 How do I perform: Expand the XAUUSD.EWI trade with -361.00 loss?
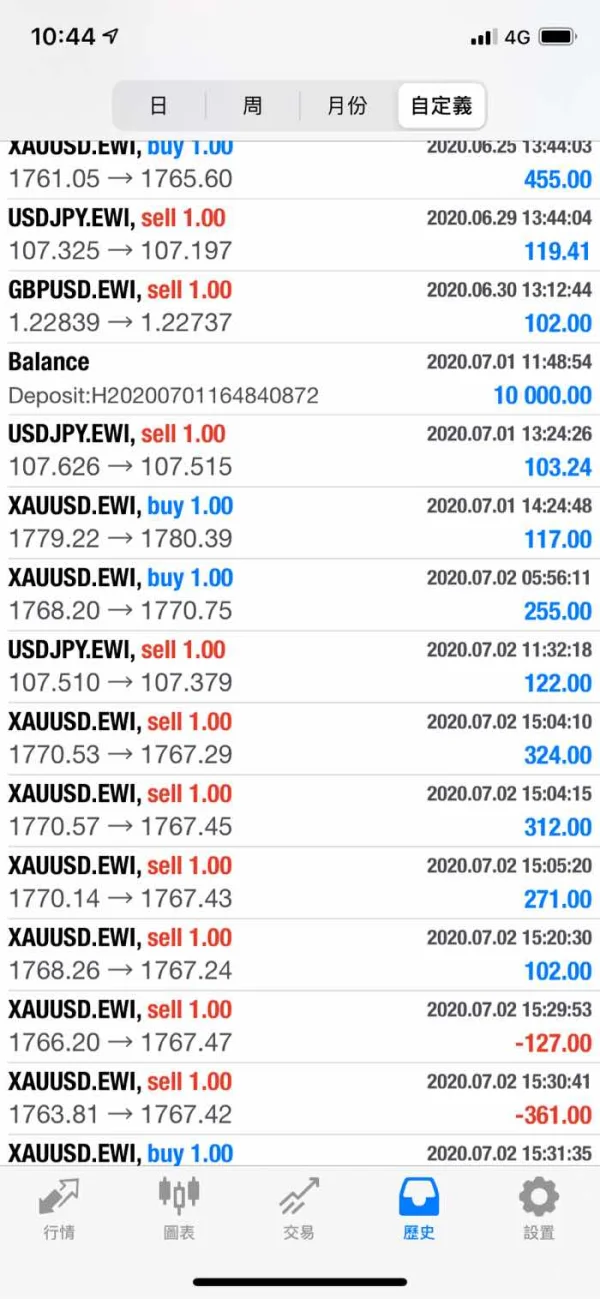300,1098
